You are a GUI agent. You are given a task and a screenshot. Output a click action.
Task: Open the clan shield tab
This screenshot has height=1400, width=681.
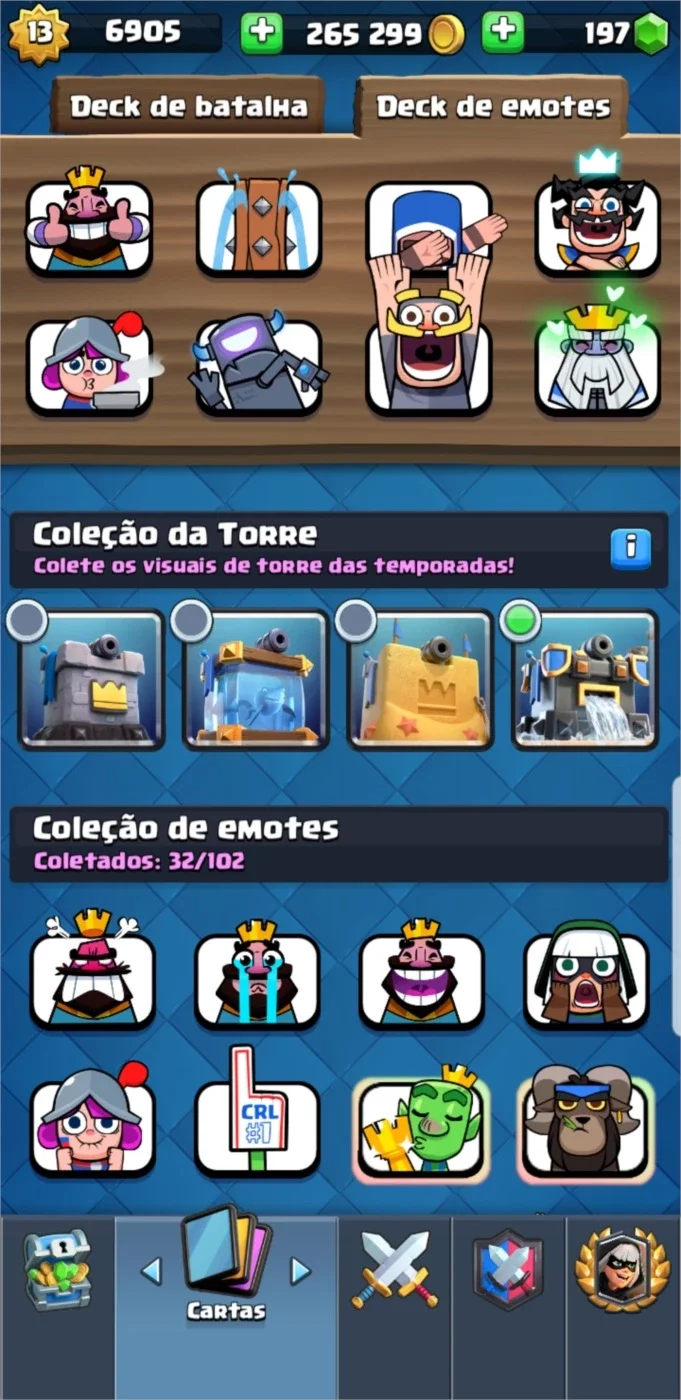tap(507, 1271)
